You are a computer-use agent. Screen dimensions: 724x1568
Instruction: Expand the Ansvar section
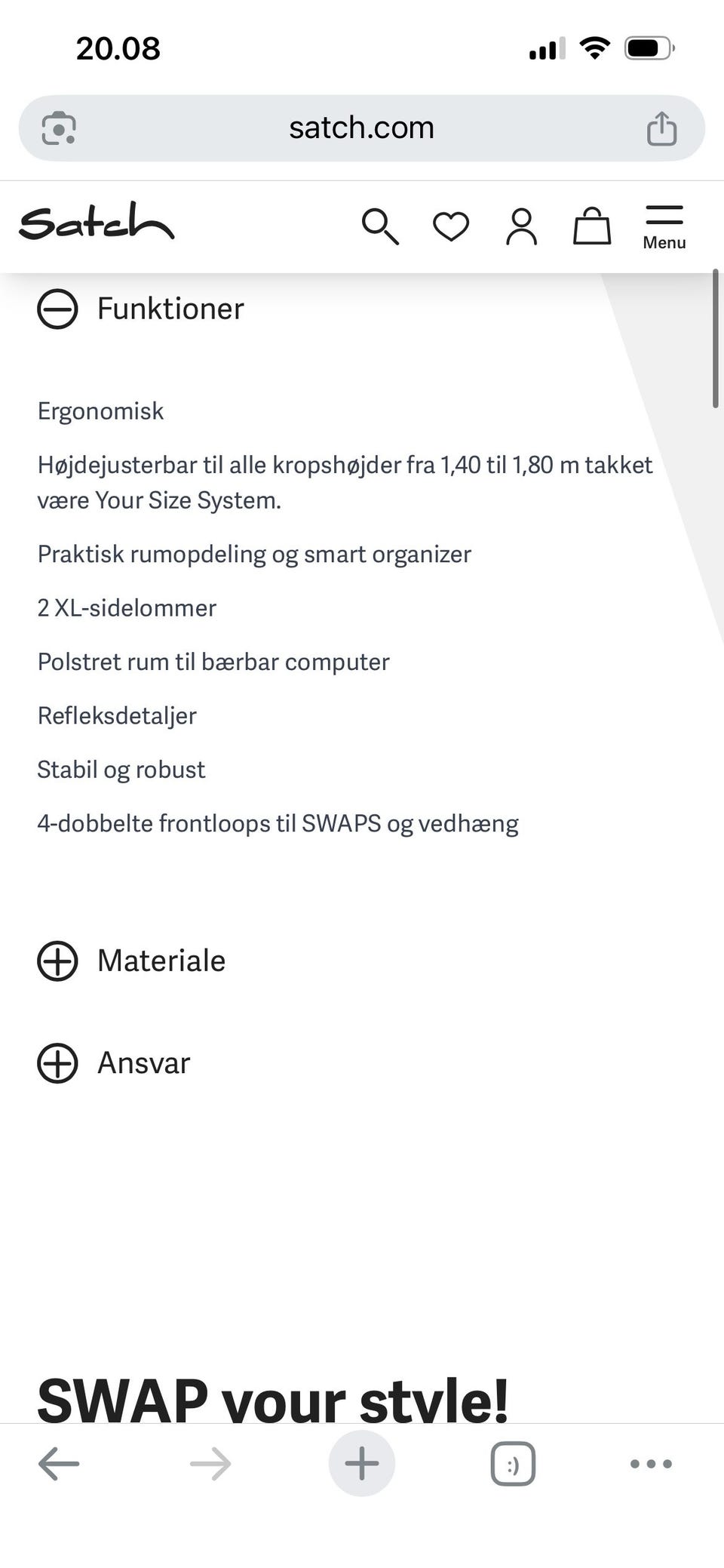pos(114,1063)
